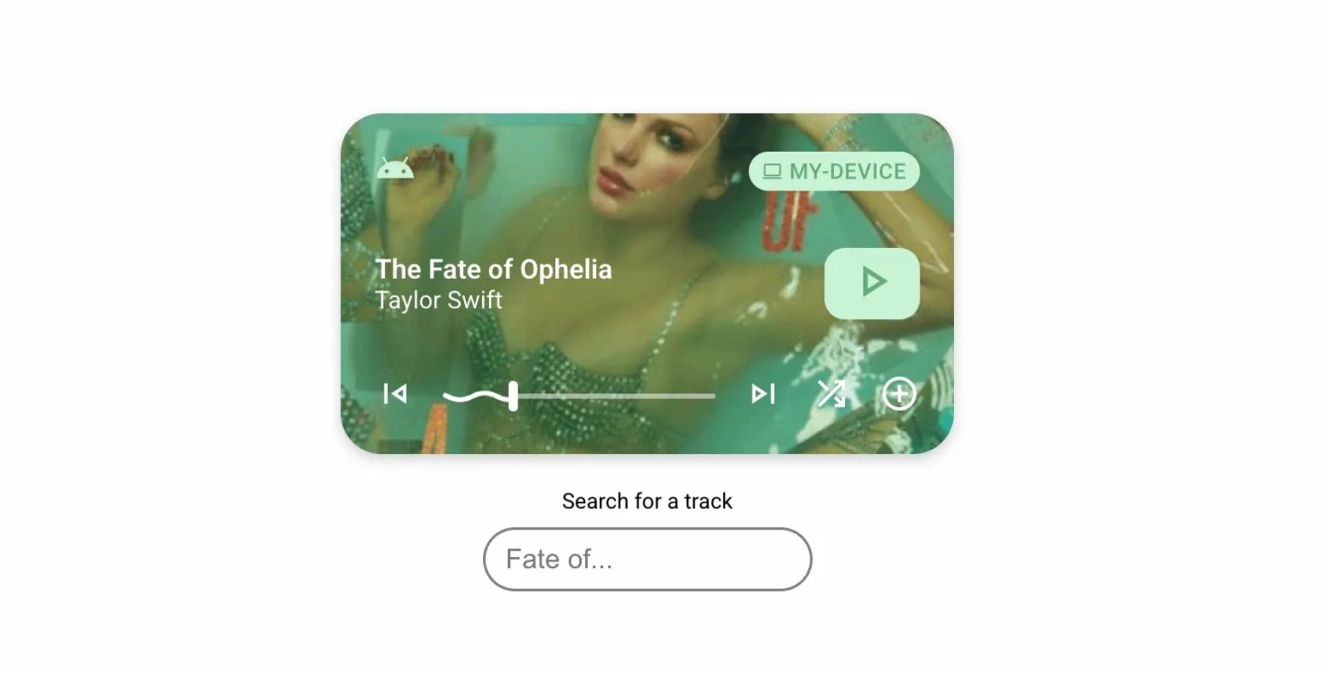
Task: Open the MY-DEVICE output chip
Action: tap(834, 172)
